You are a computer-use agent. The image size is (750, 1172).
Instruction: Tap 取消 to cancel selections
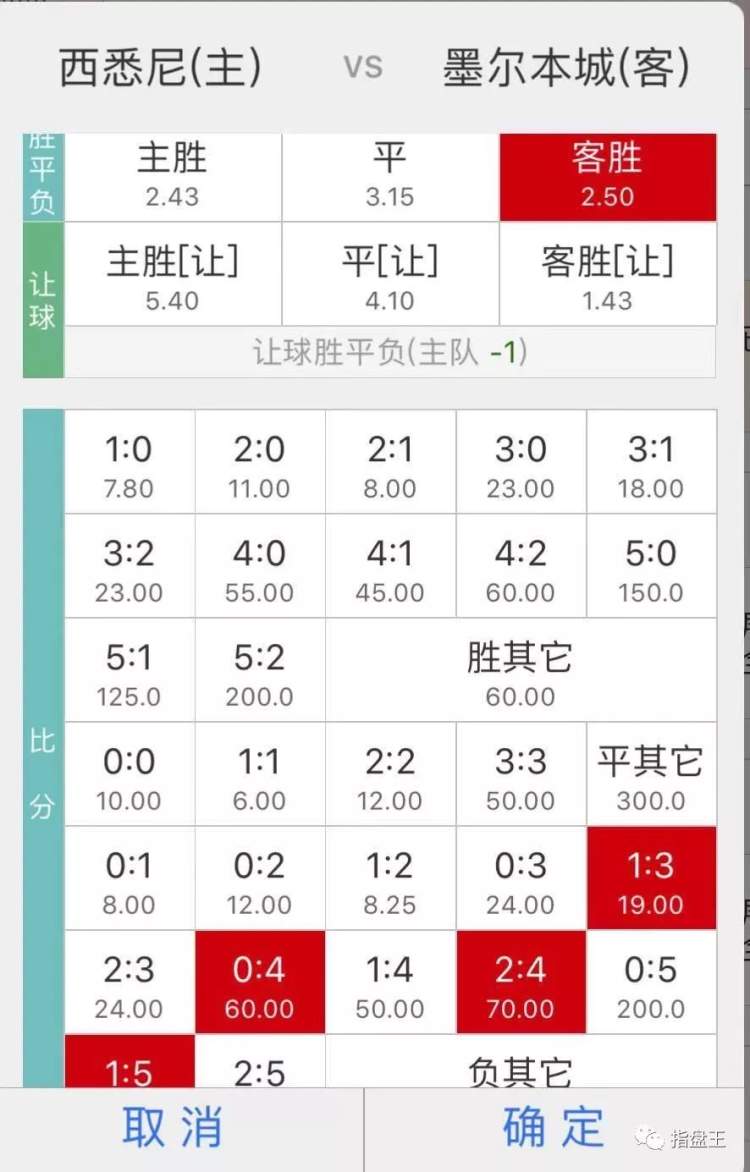click(172, 1128)
